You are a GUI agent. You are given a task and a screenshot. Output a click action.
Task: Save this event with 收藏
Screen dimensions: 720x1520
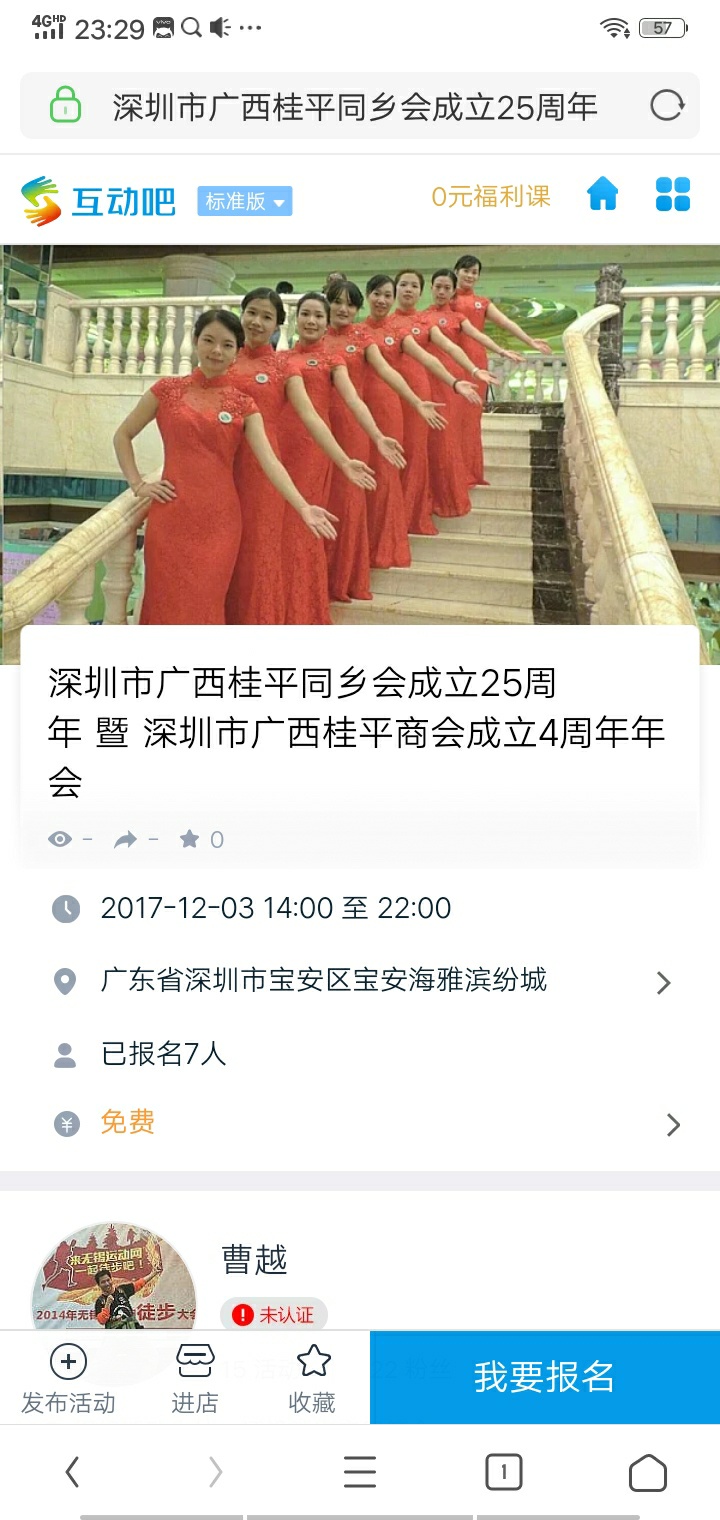pyautogui.click(x=312, y=1378)
